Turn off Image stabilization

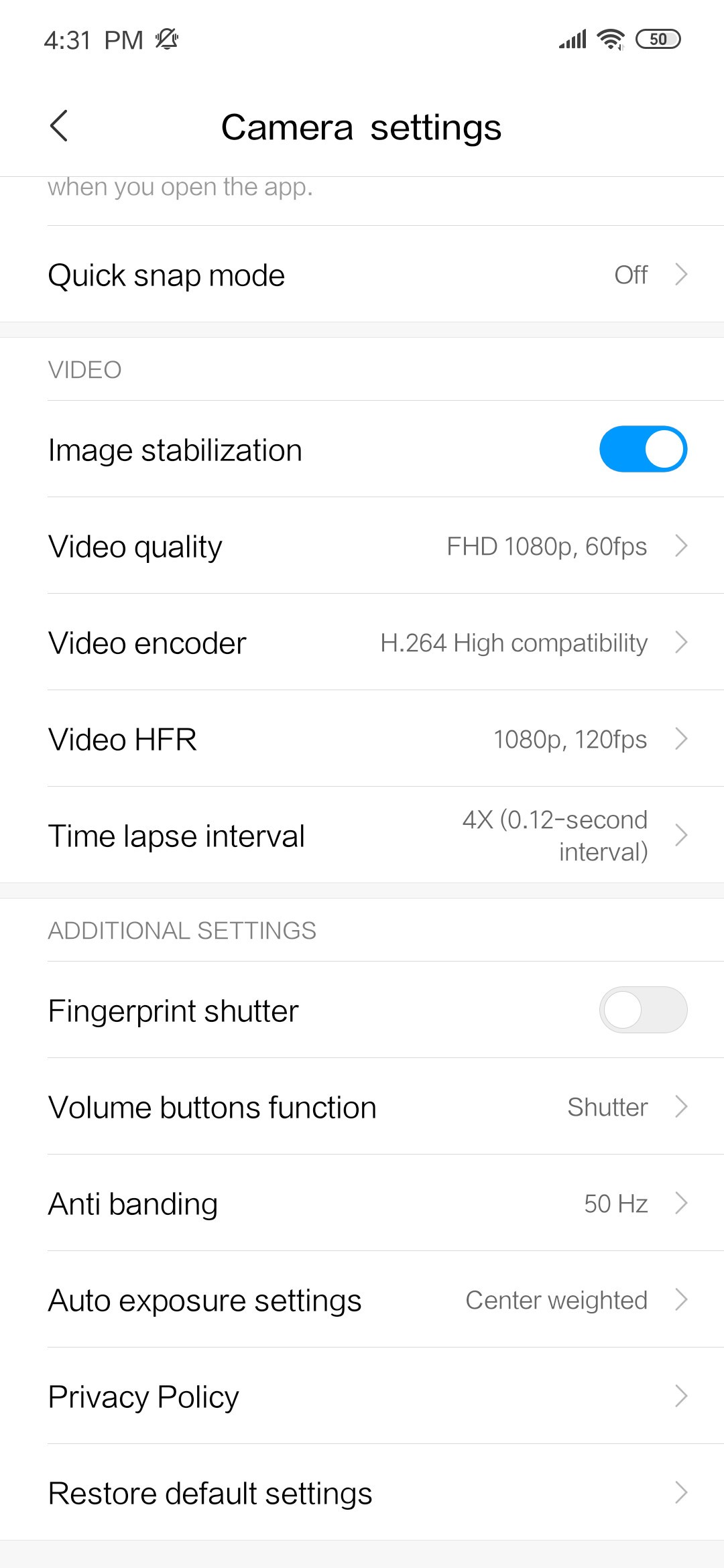[x=642, y=450]
